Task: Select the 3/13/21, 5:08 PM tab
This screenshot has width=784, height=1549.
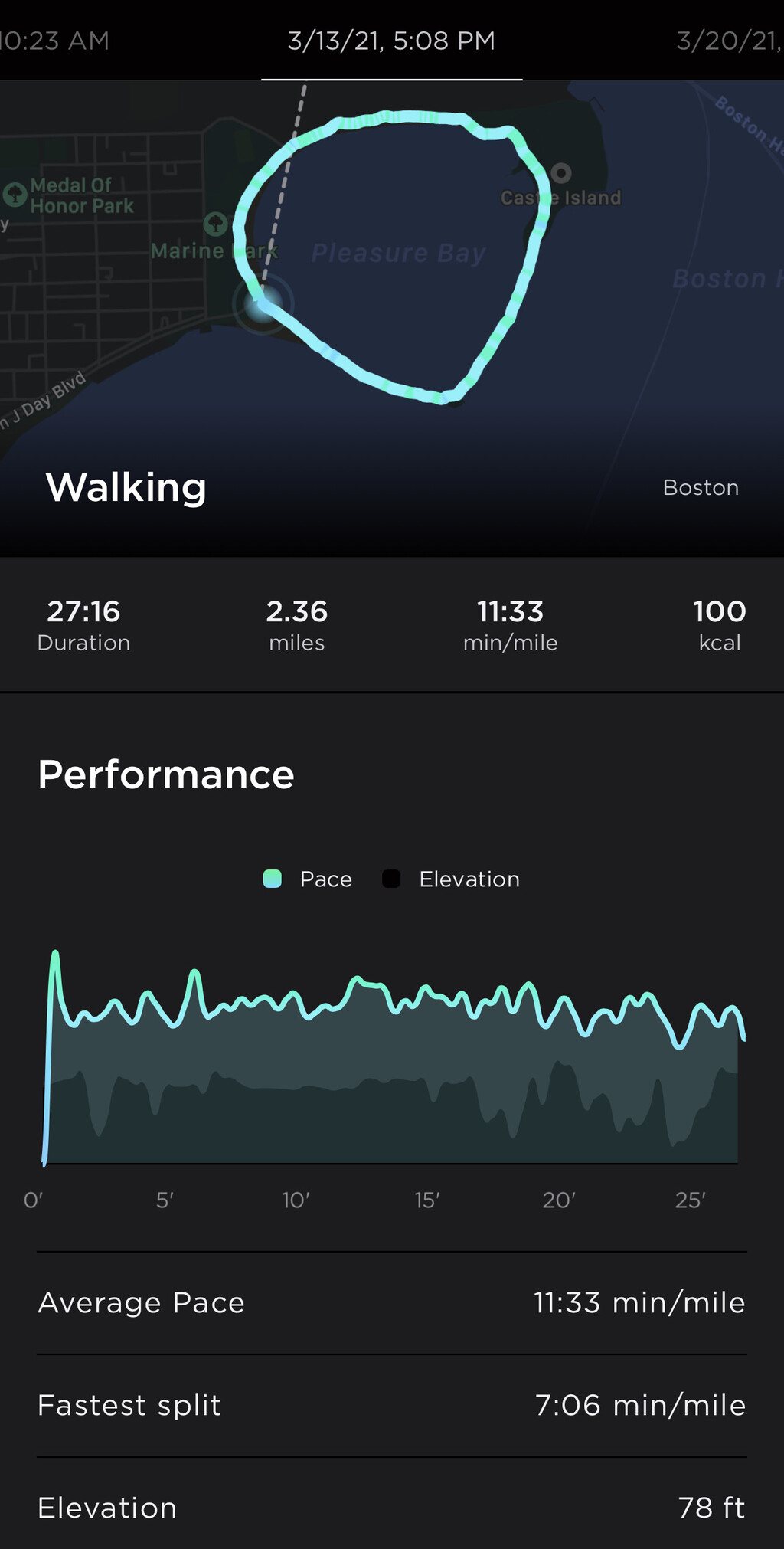Action: click(391, 41)
